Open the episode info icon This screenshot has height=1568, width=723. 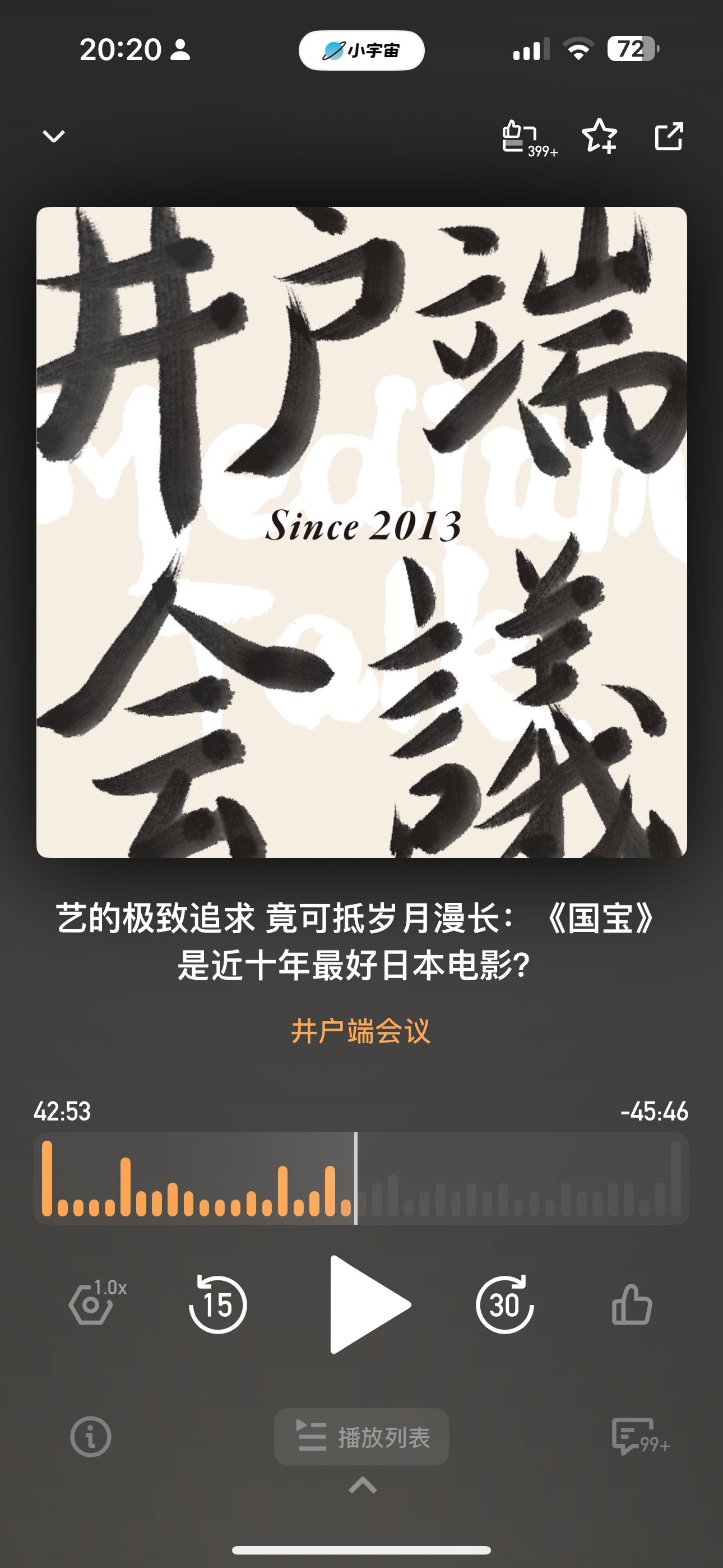pyautogui.click(x=91, y=1437)
